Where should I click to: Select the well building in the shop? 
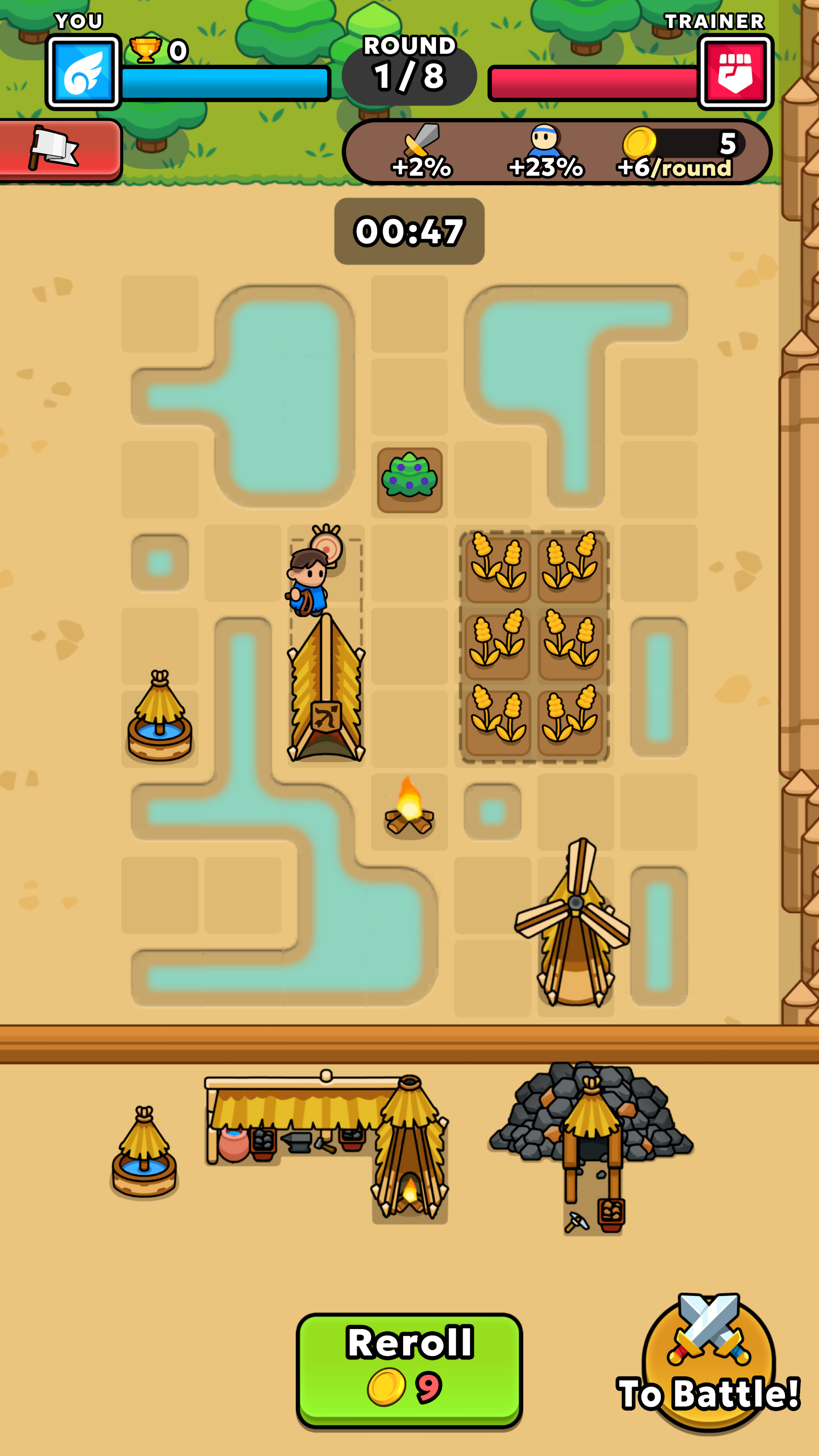[144, 1153]
